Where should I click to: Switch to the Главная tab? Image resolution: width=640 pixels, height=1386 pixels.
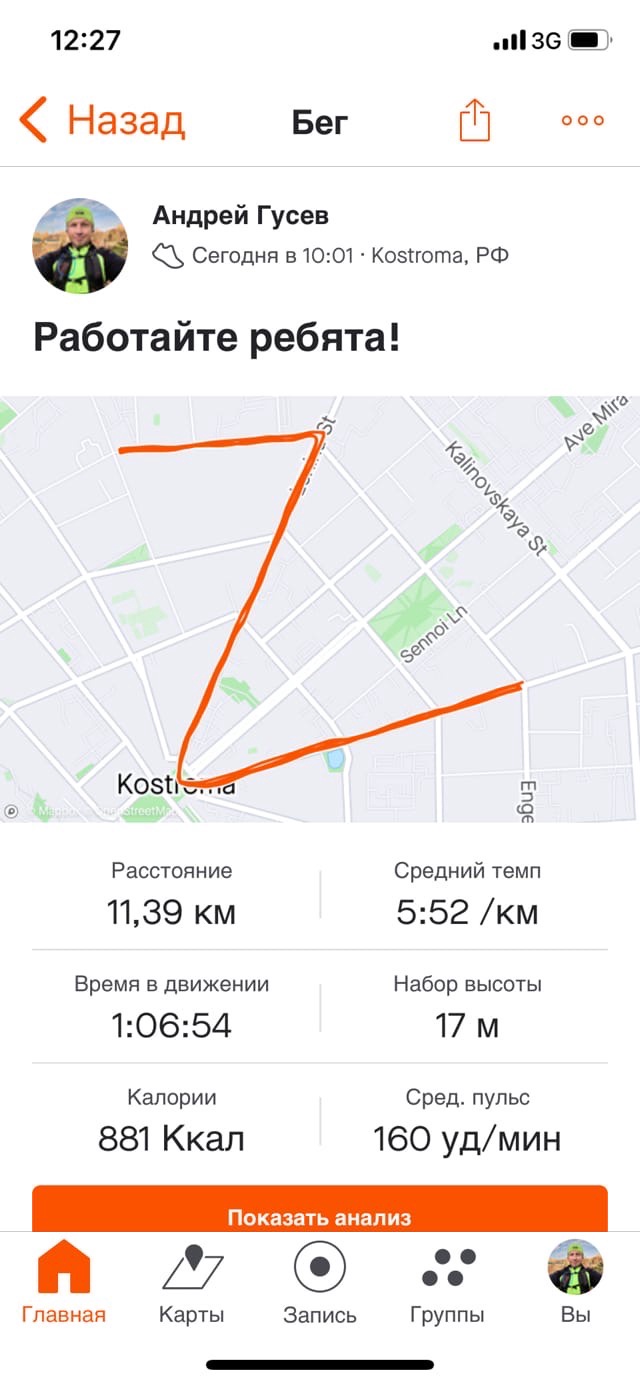pyautogui.click(x=63, y=1281)
